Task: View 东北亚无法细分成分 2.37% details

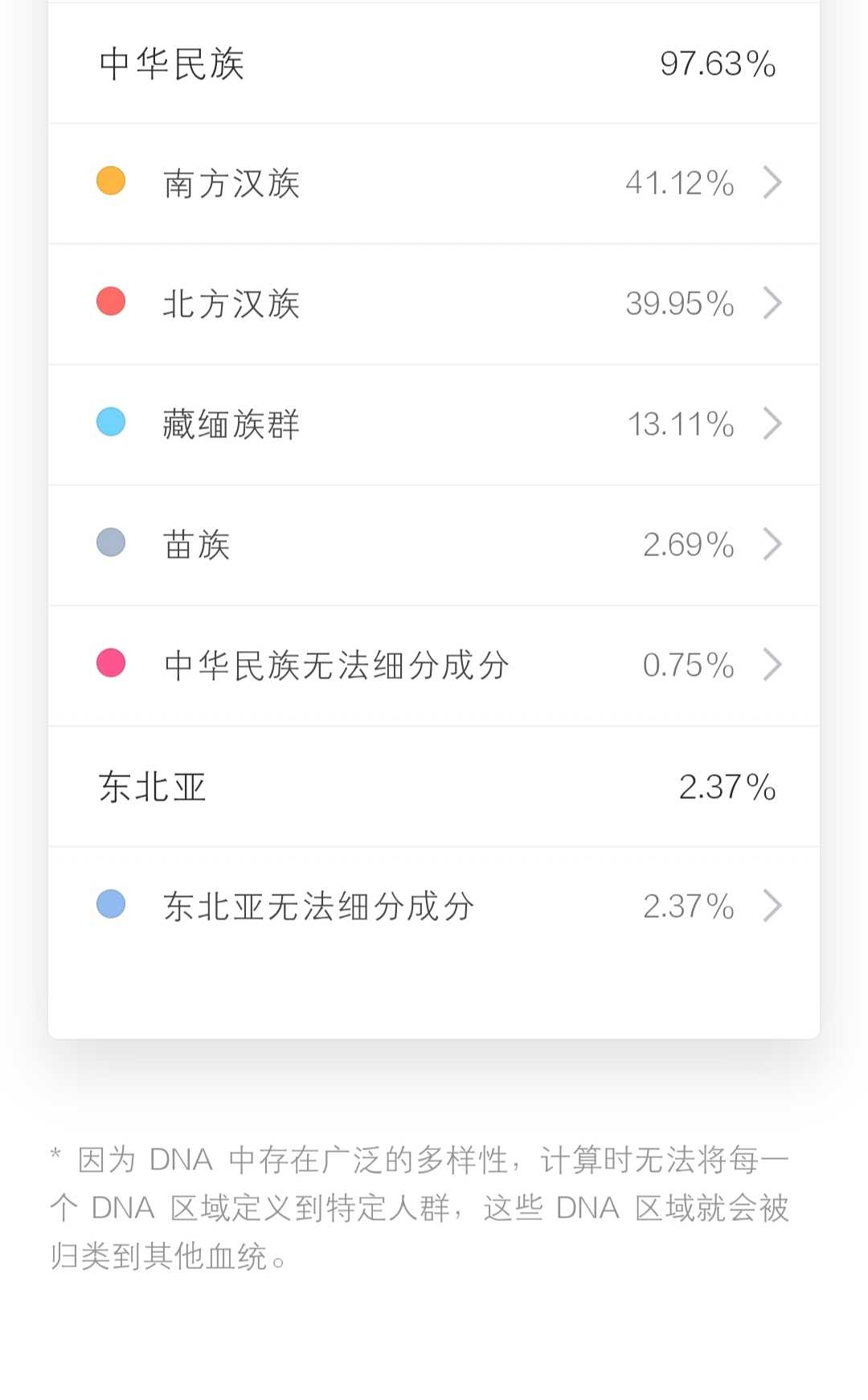Action: tap(434, 907)
